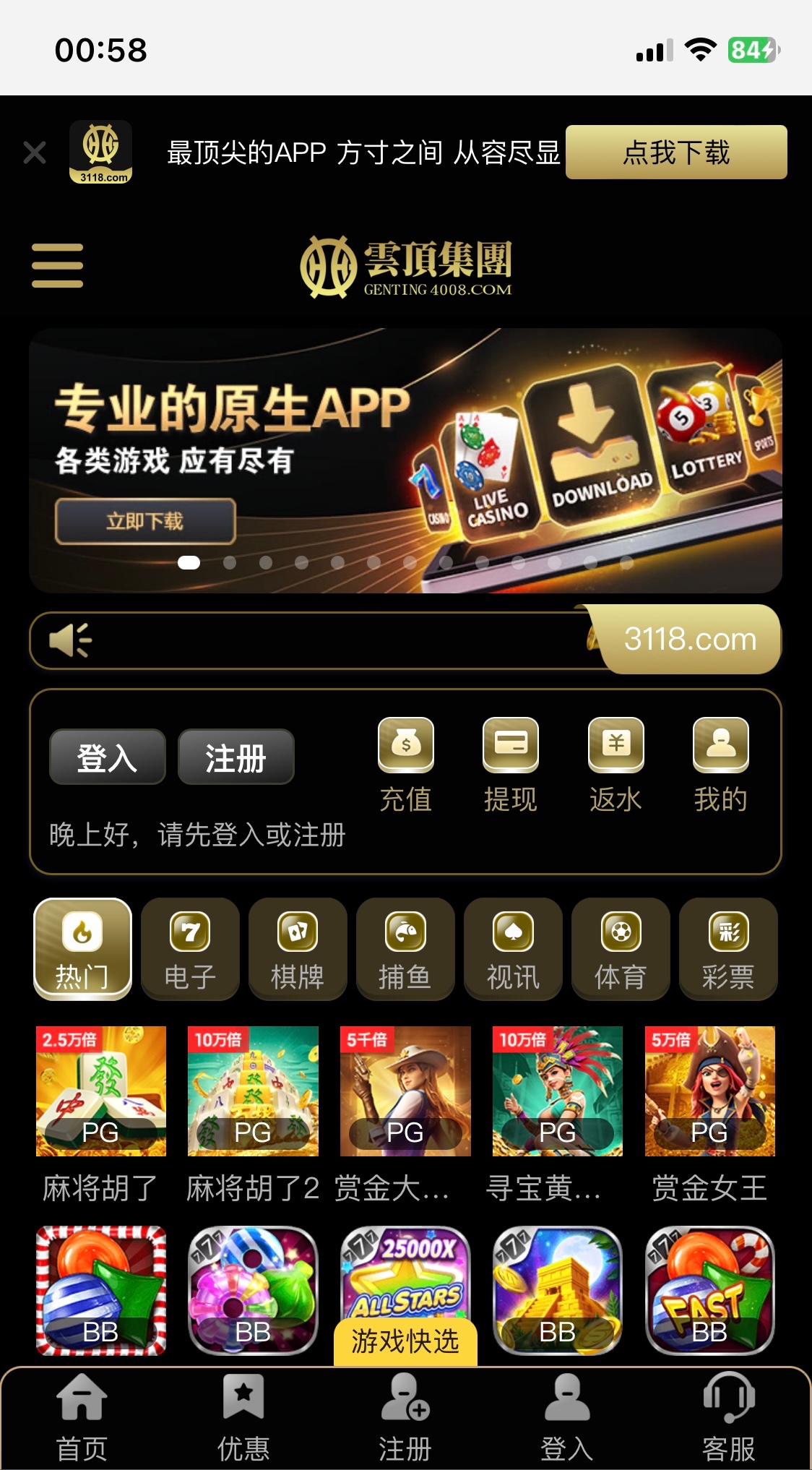Open 充值 recharge

click(x=406, y=765)
